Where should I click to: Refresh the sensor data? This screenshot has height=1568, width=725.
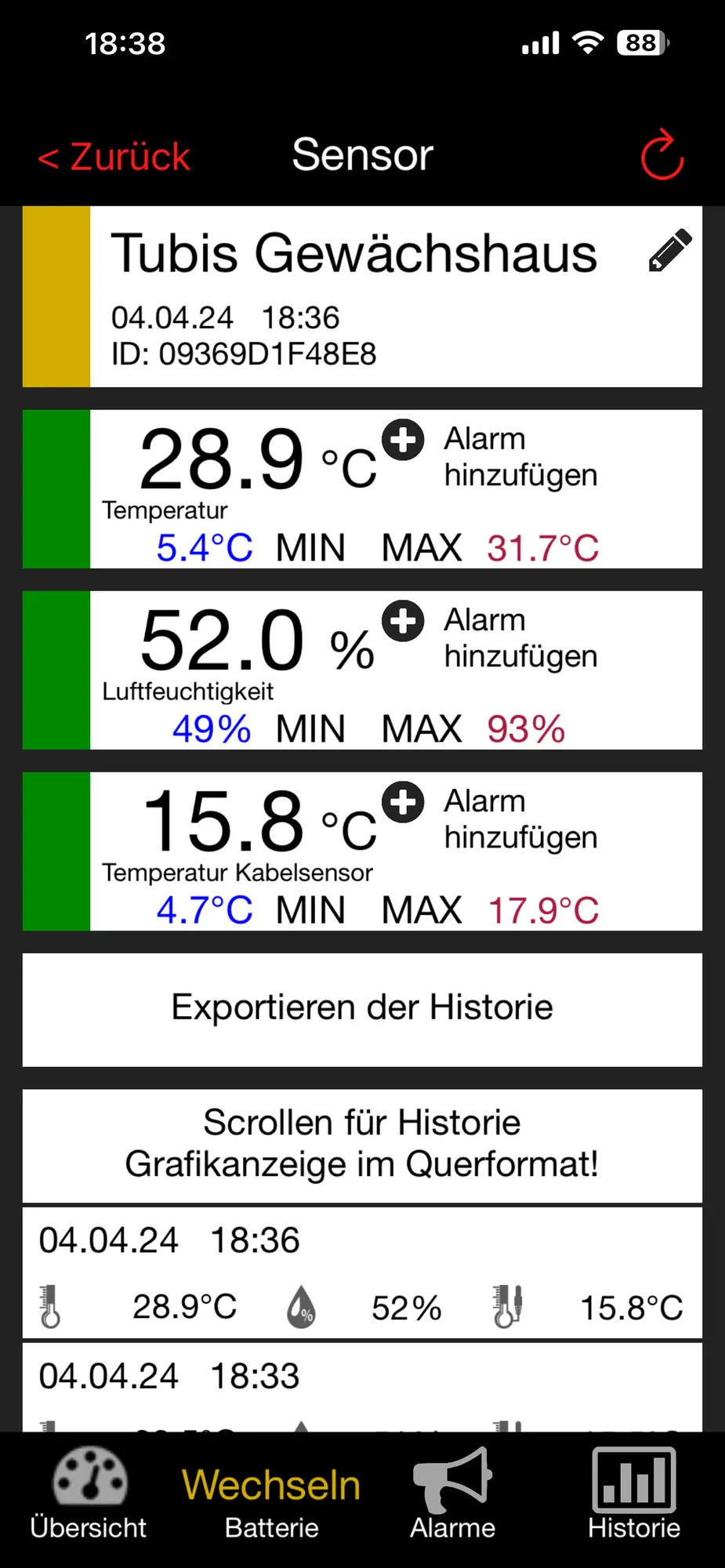pyautogui.click(x=662, y=155)
